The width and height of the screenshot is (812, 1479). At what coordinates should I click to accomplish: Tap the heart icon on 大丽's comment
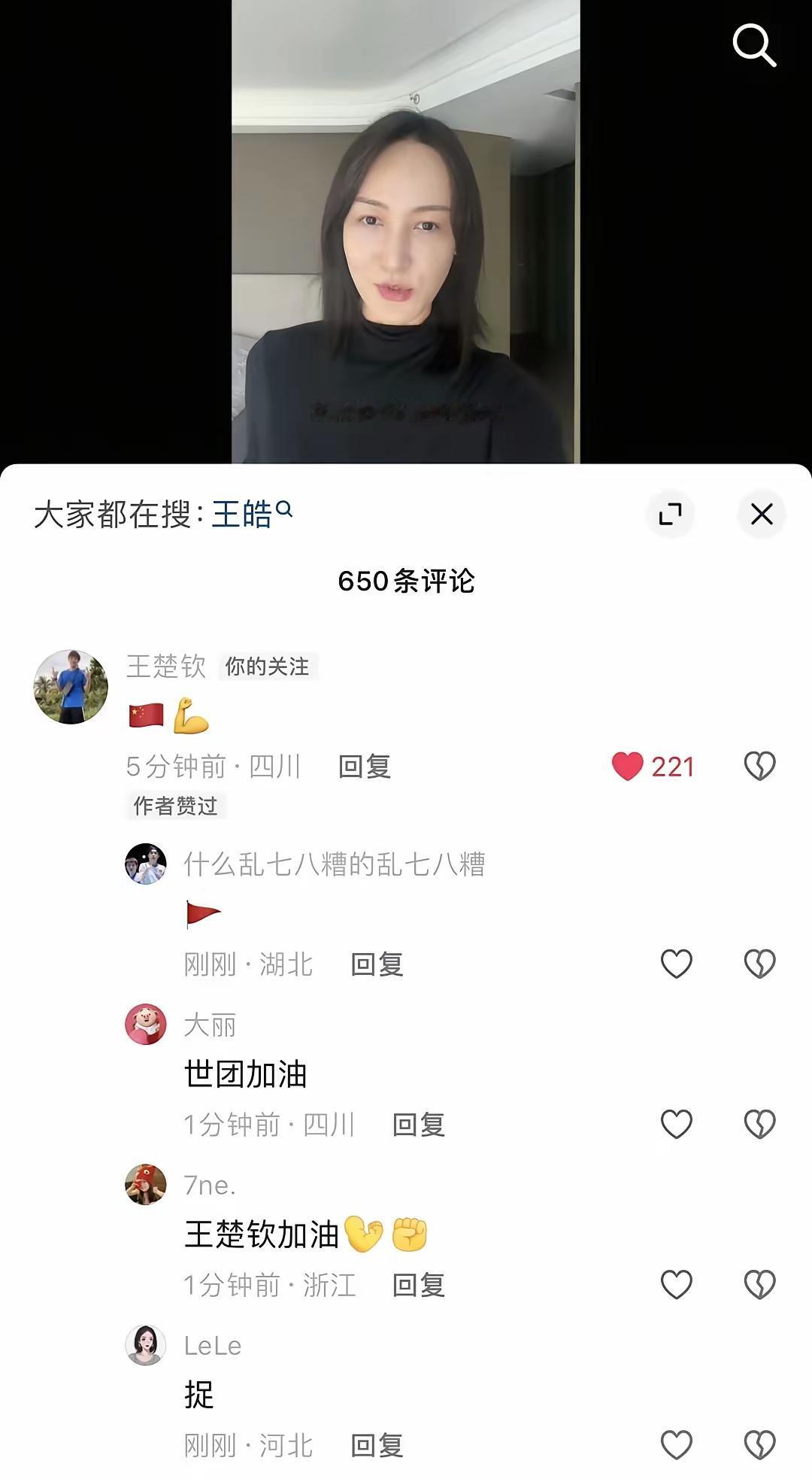[677, 1124]
